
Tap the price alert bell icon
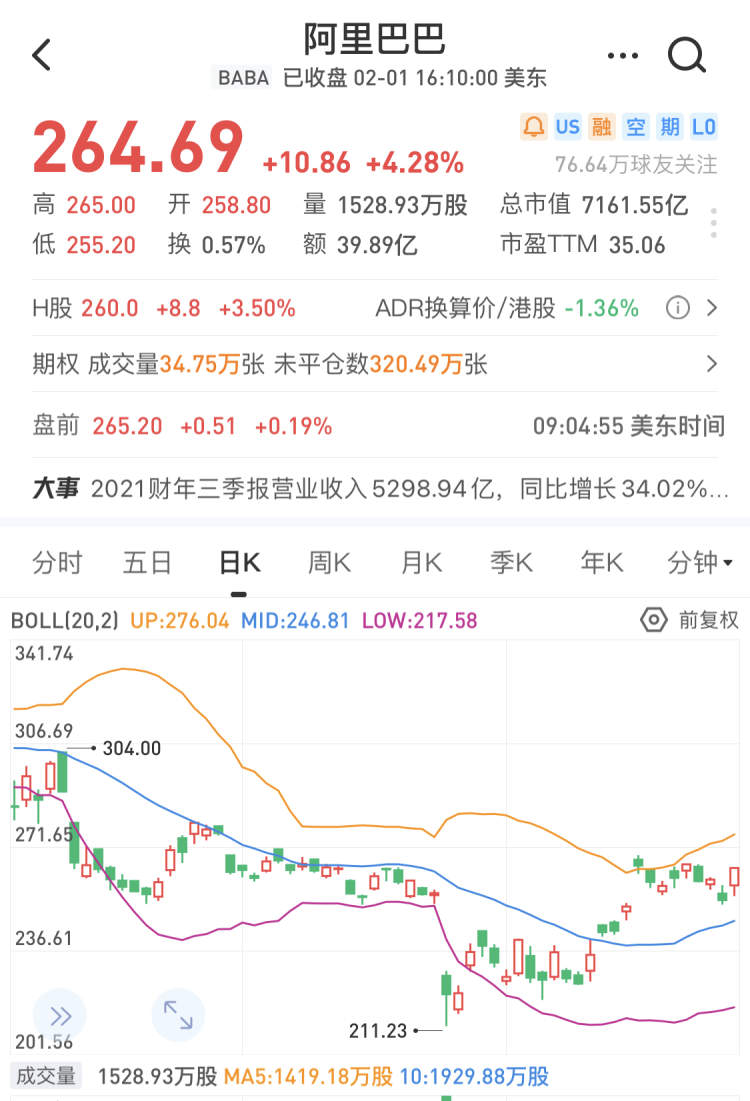534,126
